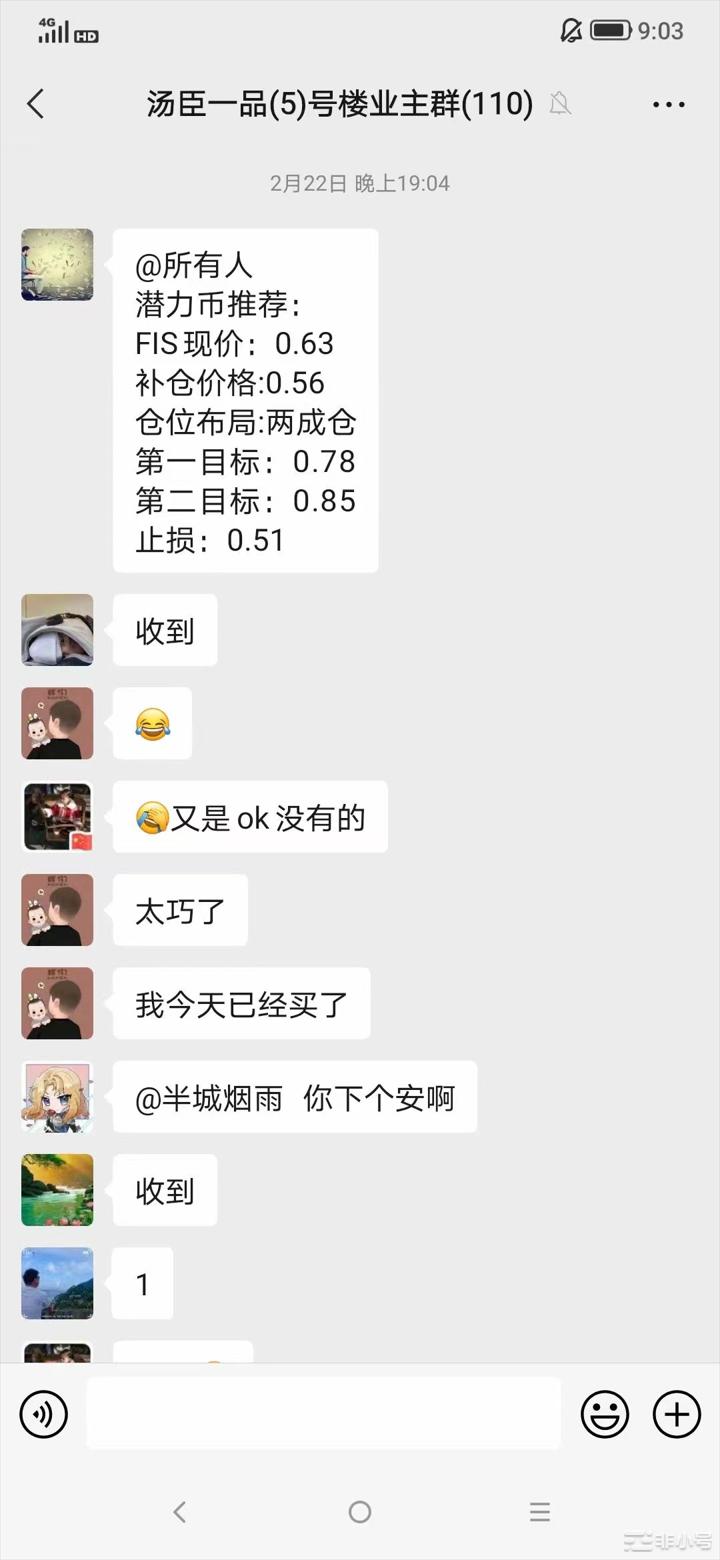Open the three-dot chat options menu

[668, 103]
